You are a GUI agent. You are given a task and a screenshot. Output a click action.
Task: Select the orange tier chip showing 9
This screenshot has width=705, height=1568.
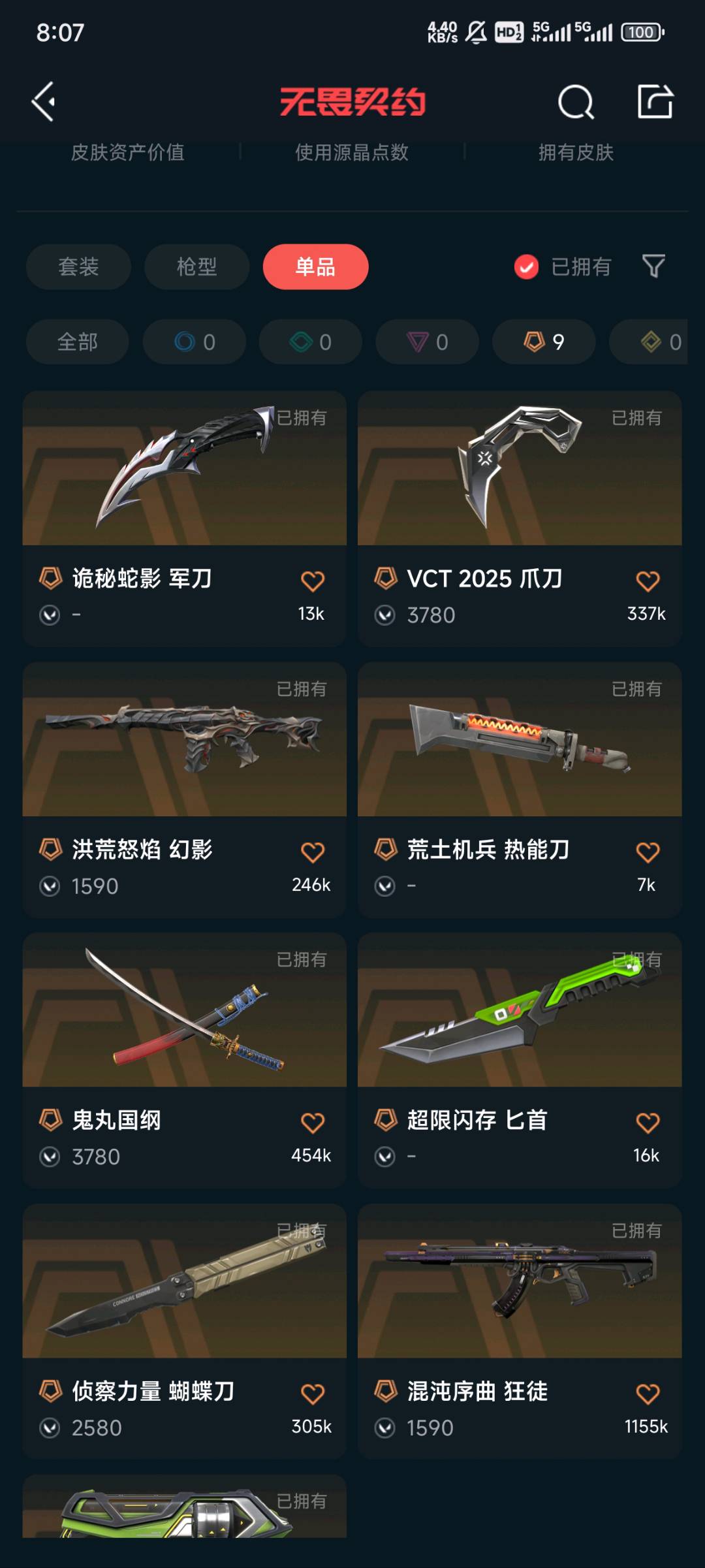pos(544,342)
